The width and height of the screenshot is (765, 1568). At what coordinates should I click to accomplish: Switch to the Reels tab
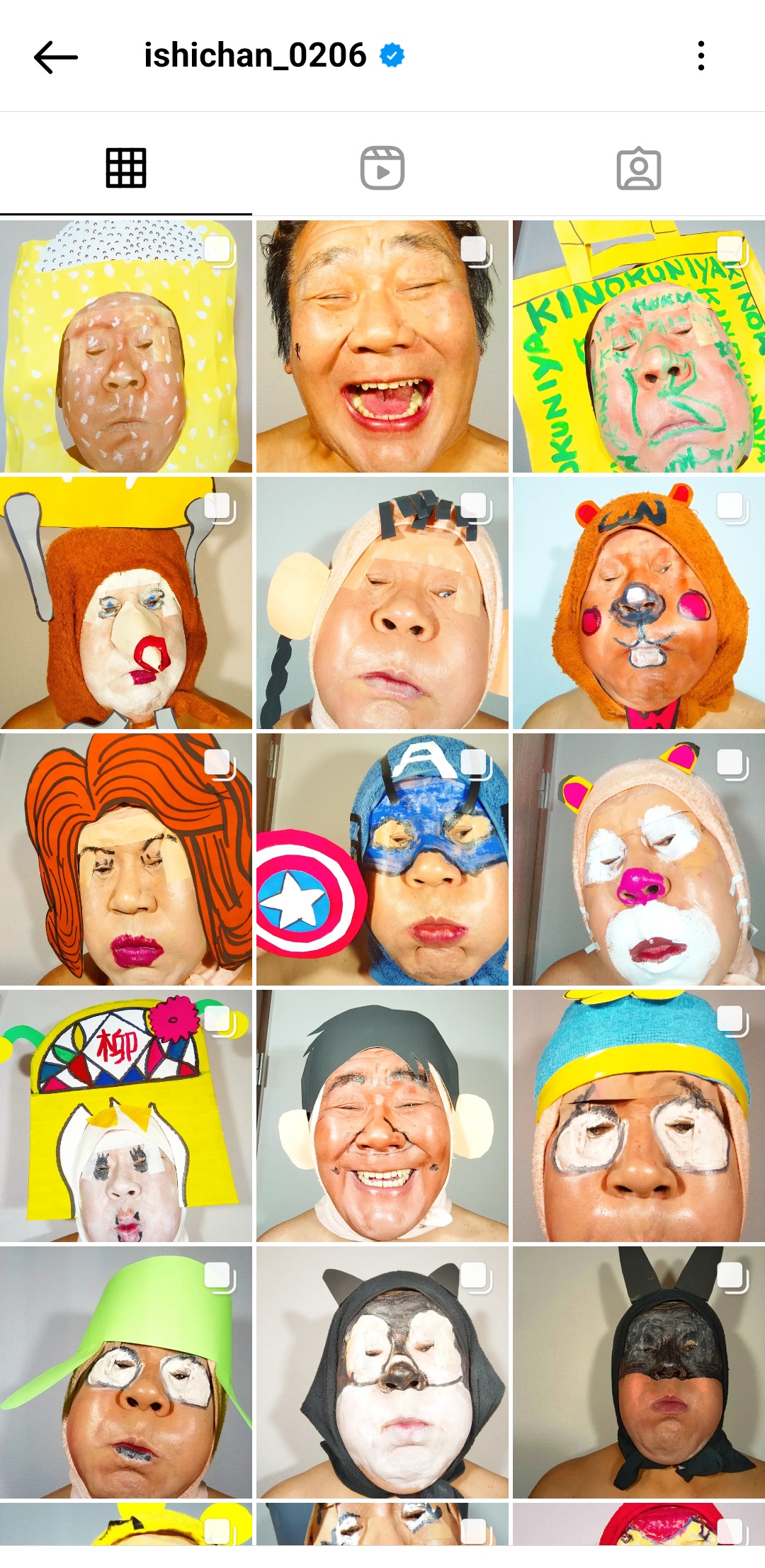(x=382, y=169)
